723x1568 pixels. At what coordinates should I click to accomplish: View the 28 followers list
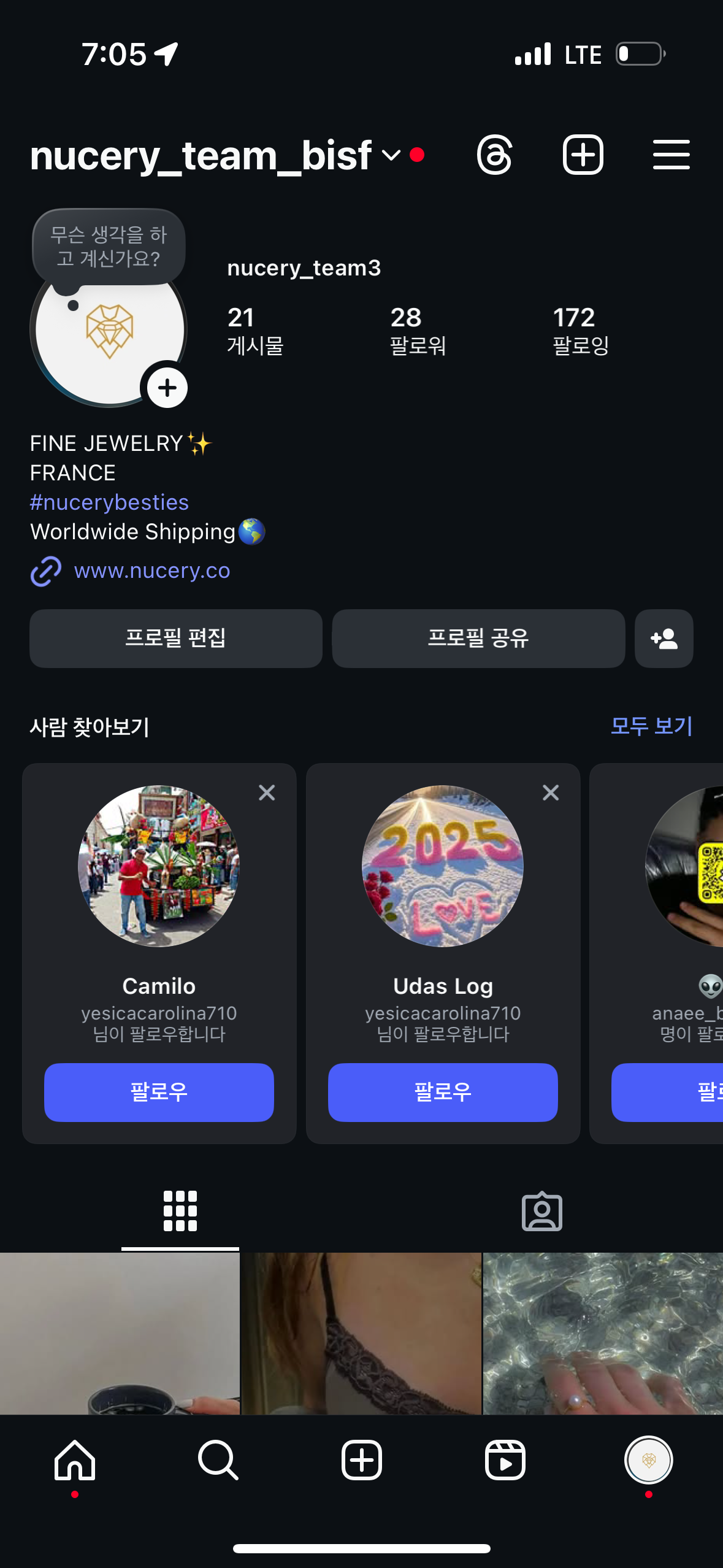pyautogui.click(x=418, y=331)
